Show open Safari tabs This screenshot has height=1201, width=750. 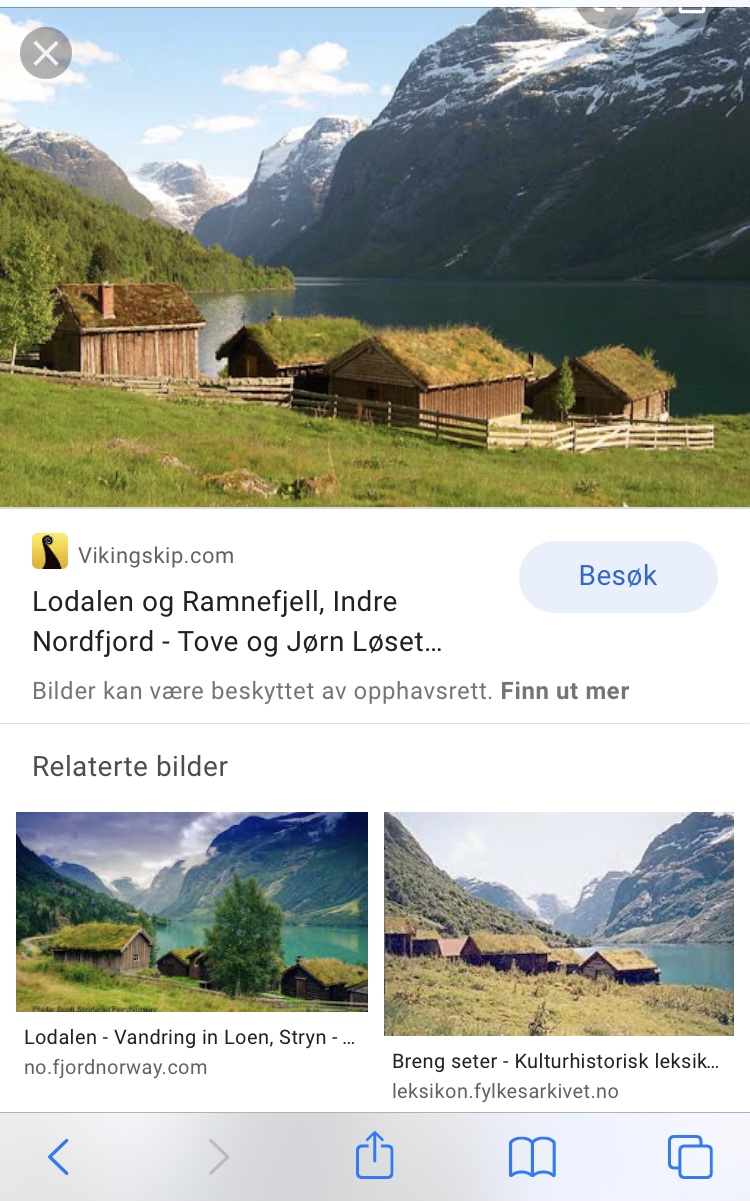pos(690,1157)
